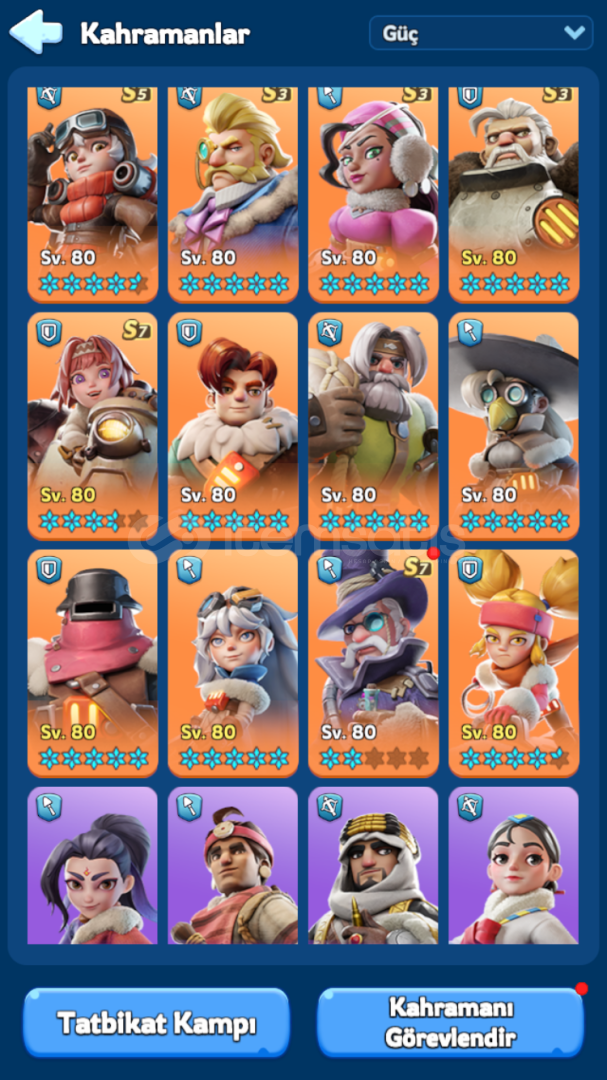Open the heroine with white fur collar, purple card
Screen dimensions: 607x1080
click(513, 866)
